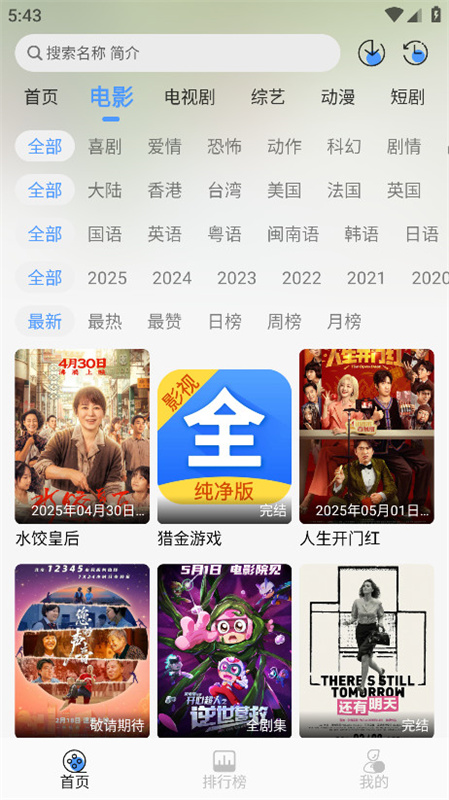Filter movies by year 2024
This screenshot has height=800, width=449.
(x=172, y=278)
